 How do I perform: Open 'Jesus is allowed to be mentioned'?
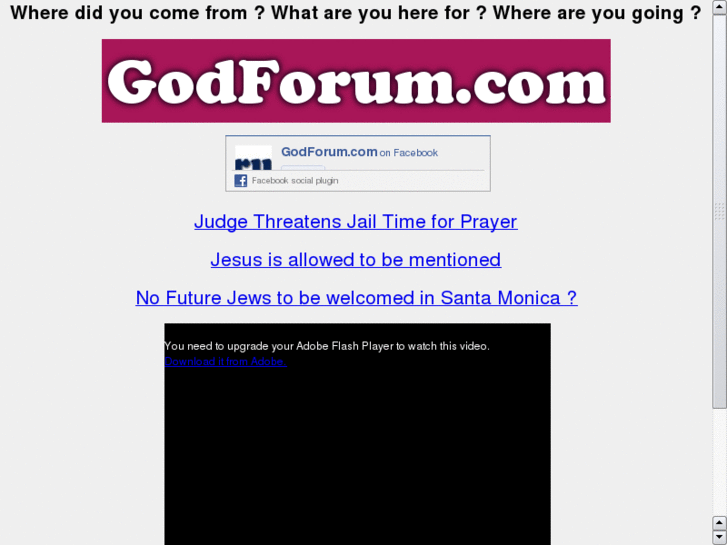click(355, 260)
